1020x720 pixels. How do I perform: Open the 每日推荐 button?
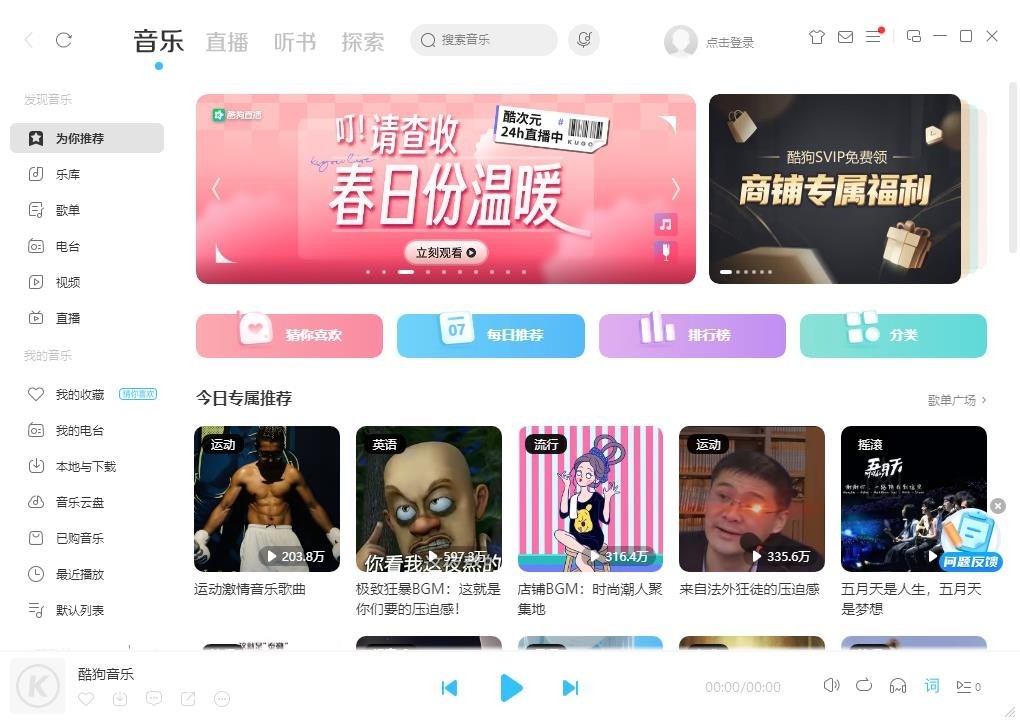[x=490, y=335]
